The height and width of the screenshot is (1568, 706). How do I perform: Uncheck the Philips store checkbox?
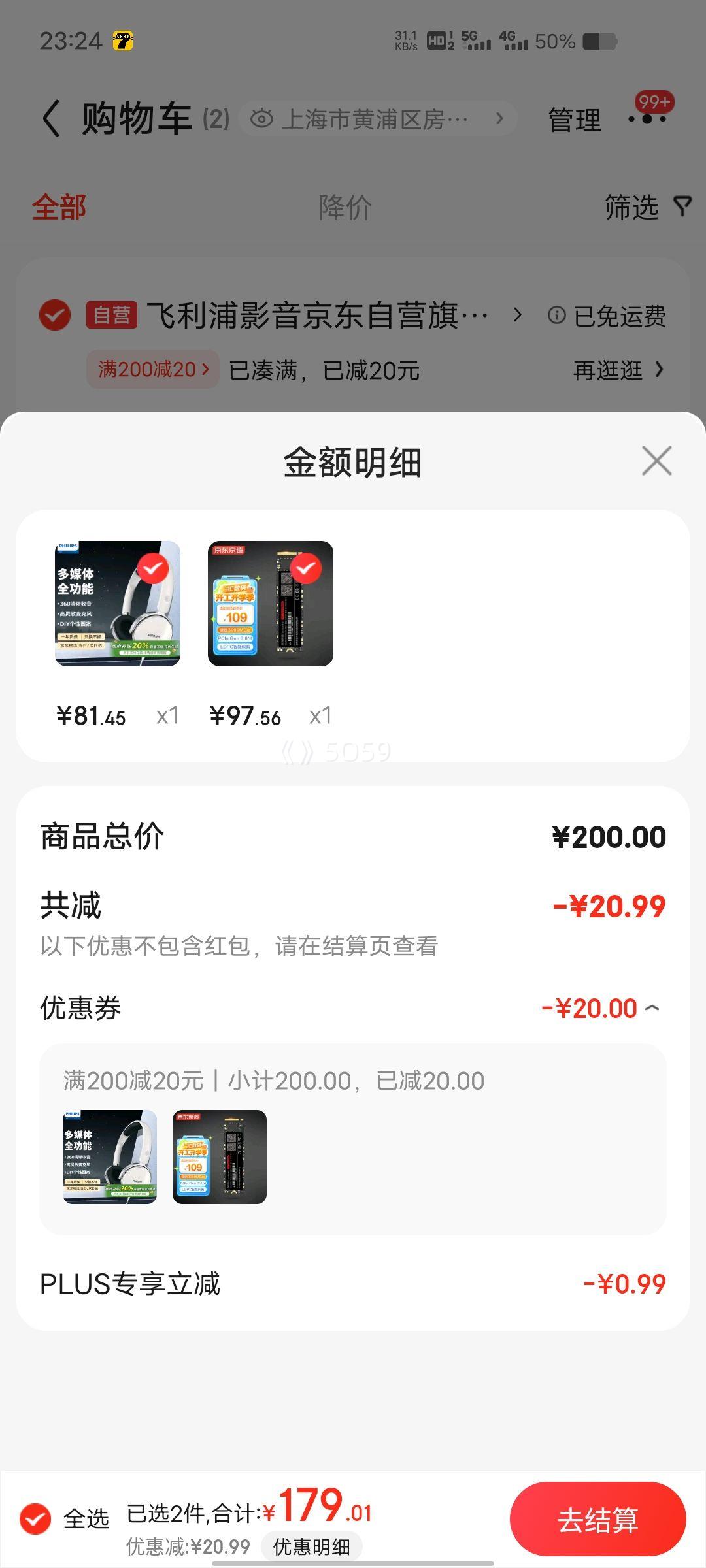click(x=55, y=316)
